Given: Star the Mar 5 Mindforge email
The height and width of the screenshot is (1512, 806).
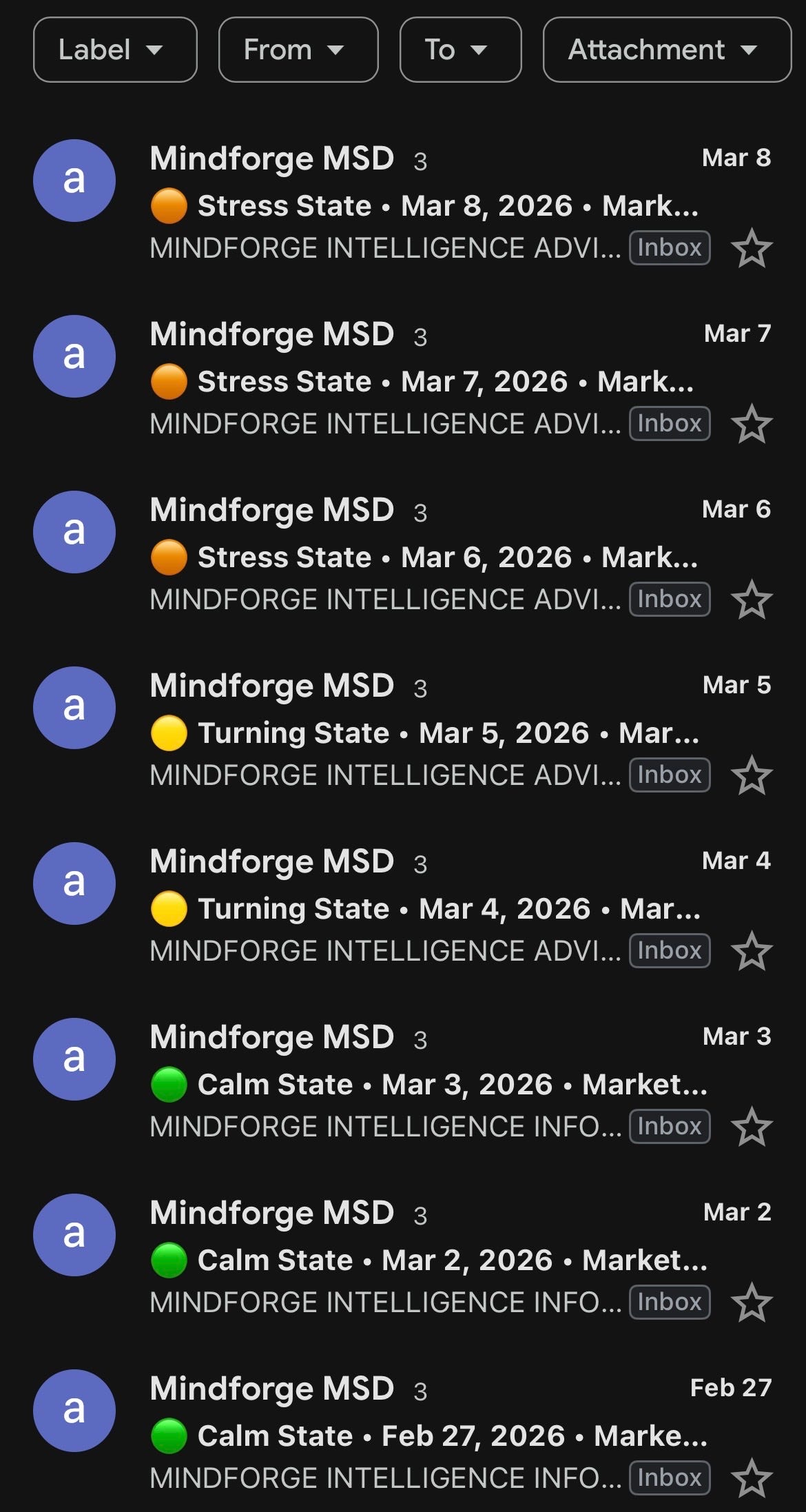Looking at the screenshot, I should tap(751, 776).
